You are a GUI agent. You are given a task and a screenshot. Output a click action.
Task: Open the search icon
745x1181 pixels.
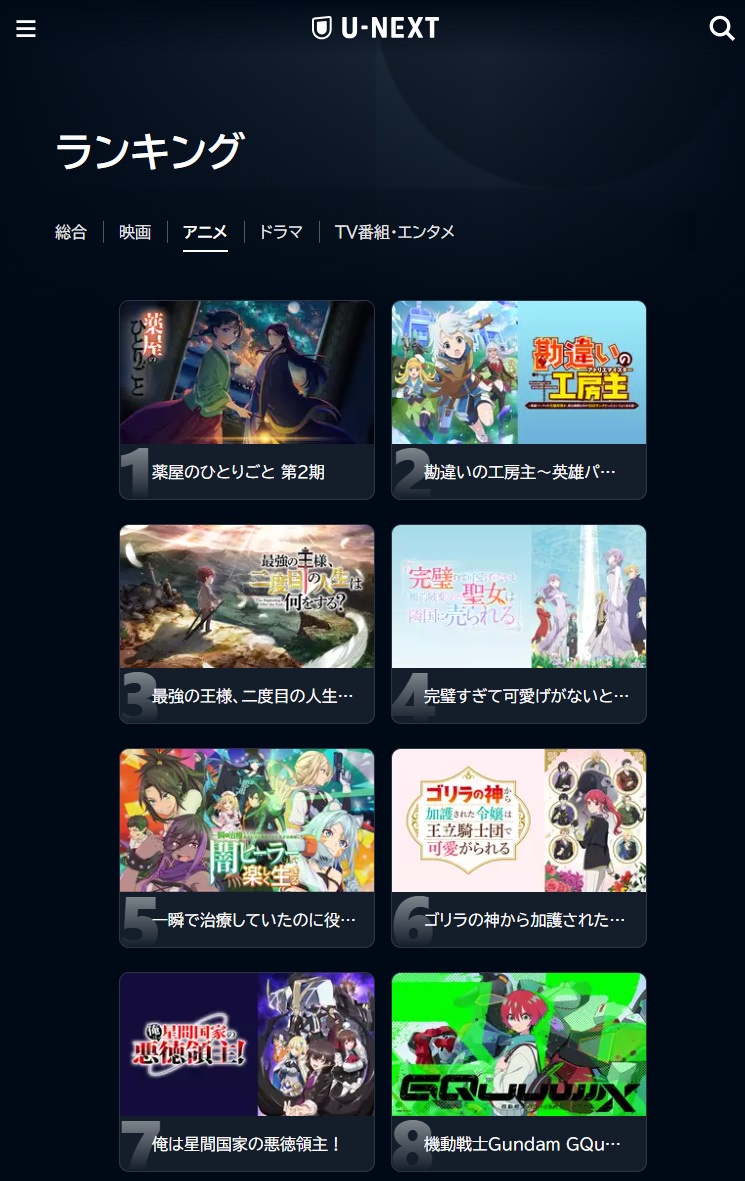tap(721, 29)
